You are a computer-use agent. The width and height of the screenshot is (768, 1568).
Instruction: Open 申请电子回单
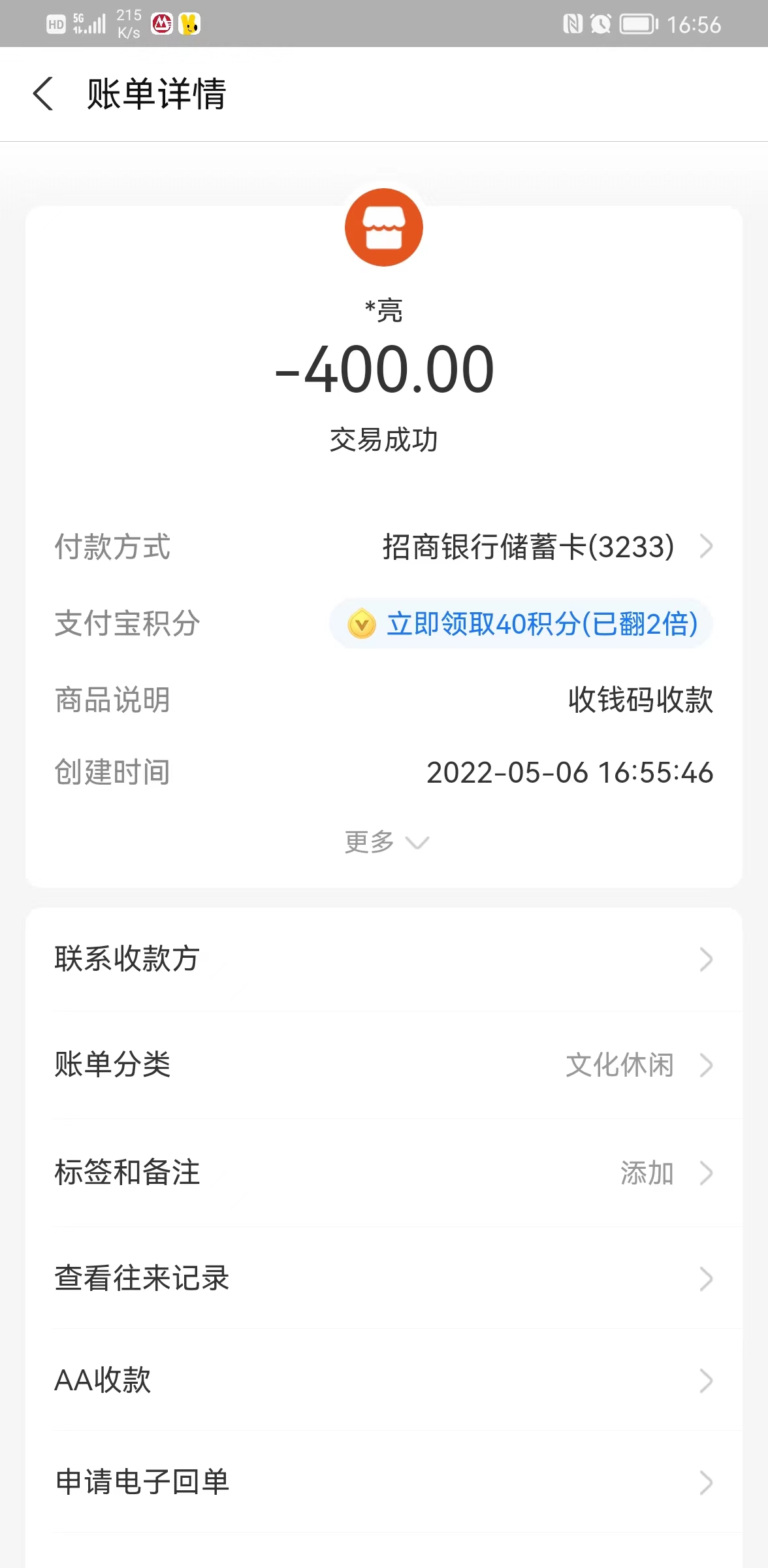pos(384,1482)
